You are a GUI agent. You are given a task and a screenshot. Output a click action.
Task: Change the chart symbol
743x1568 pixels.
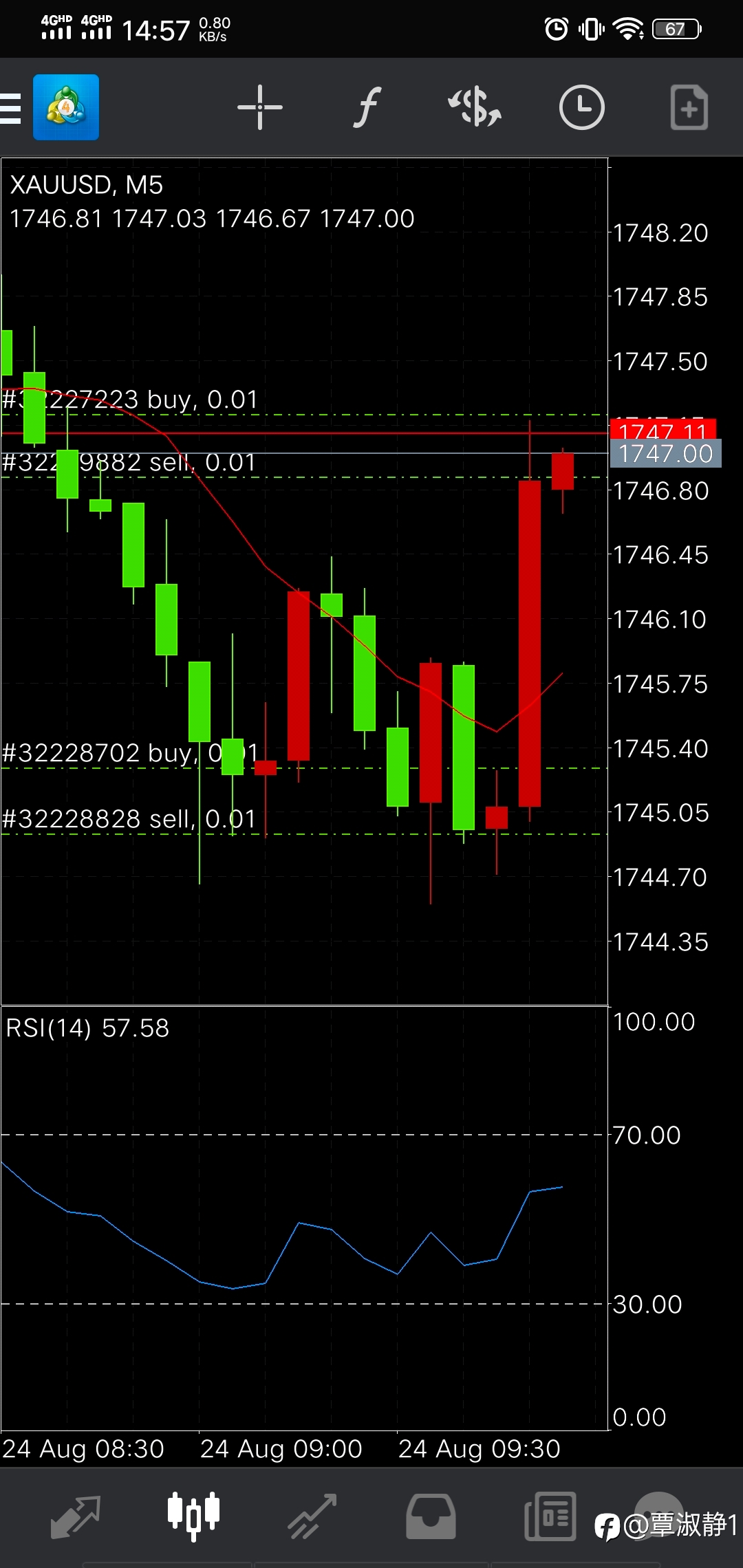coord(475,108)
